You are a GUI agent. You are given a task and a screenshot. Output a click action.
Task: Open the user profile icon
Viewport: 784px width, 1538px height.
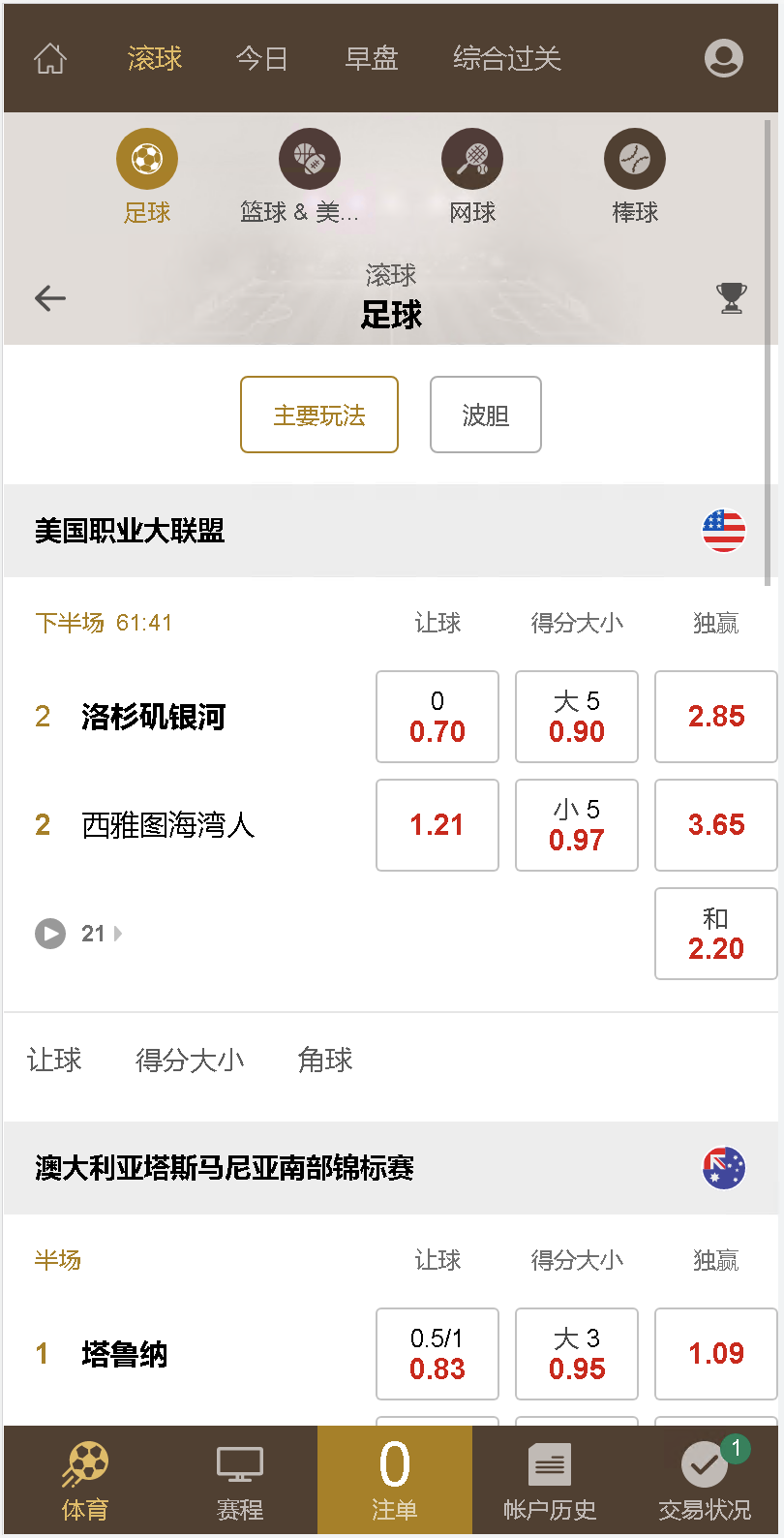tap(723, 58)
